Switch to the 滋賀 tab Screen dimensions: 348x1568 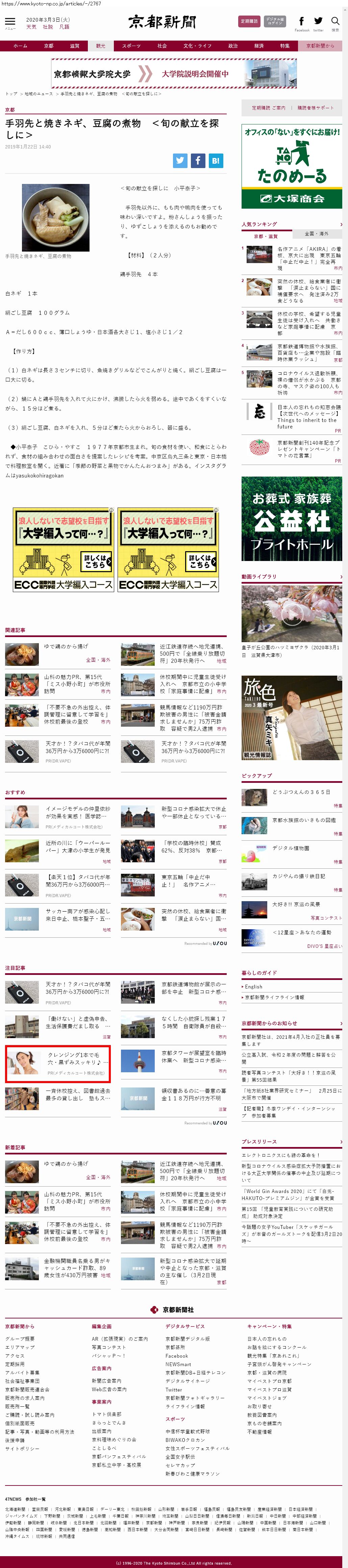(74, 46)
